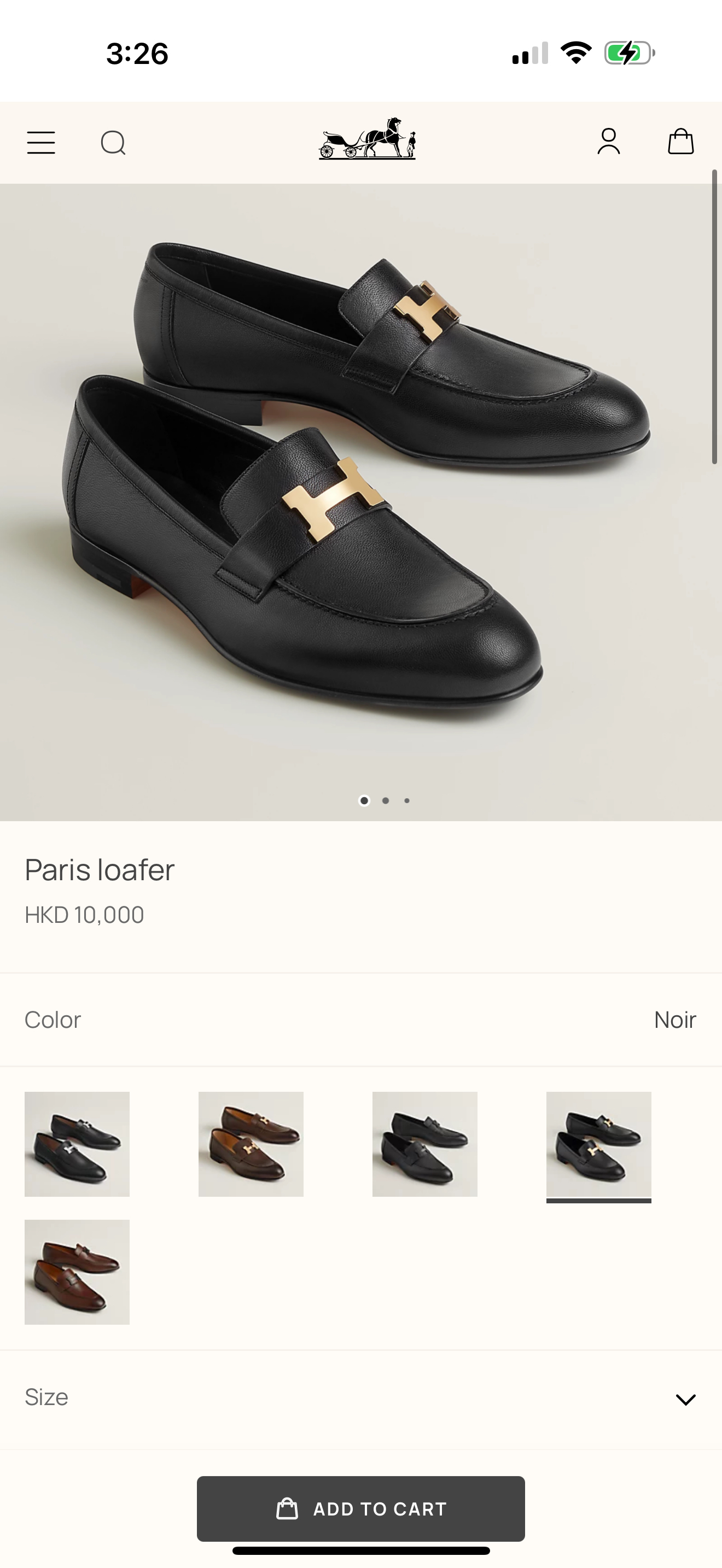
Task: Select the Noir loafer with gold buckle
Action: click(598, 1144)
